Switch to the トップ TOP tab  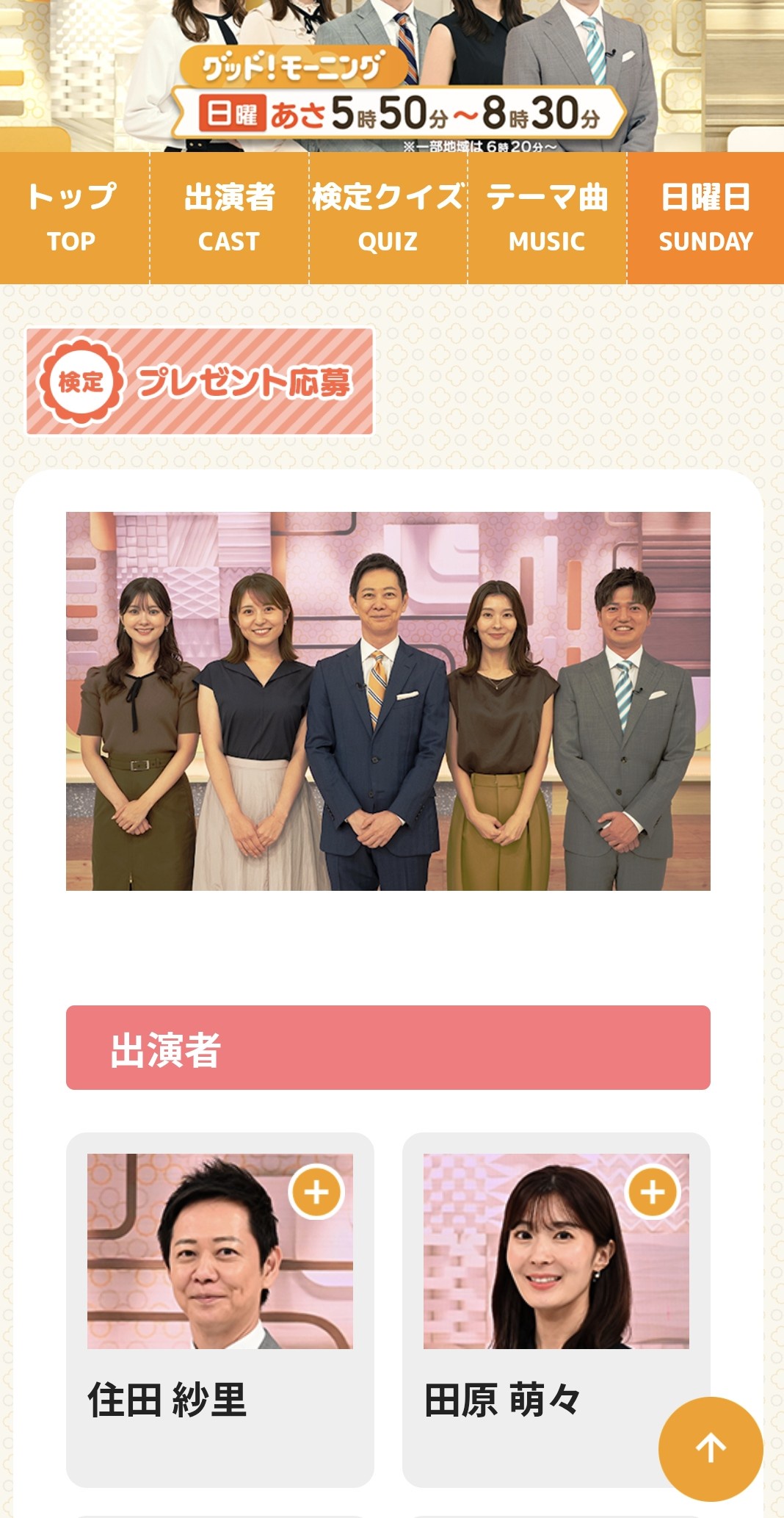pyautogui.click(x=73, y=218)
